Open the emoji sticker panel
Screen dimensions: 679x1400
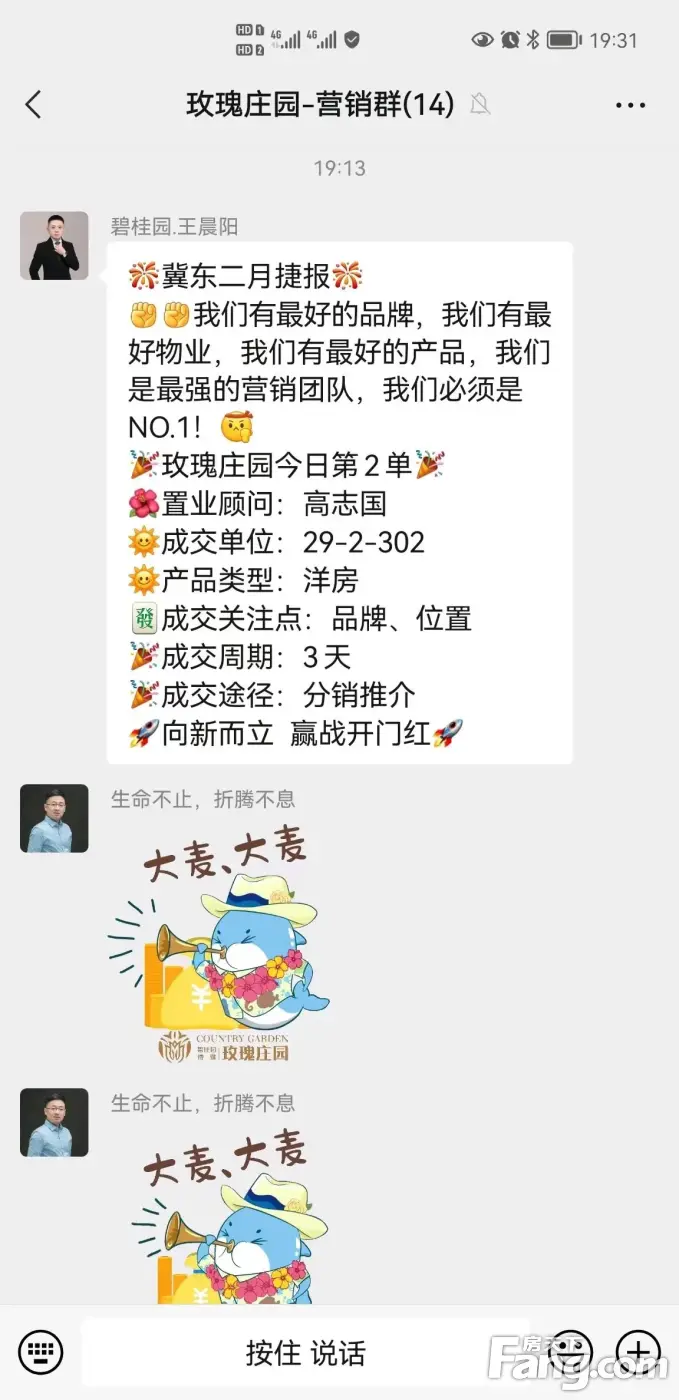(x=571, y=1352)
